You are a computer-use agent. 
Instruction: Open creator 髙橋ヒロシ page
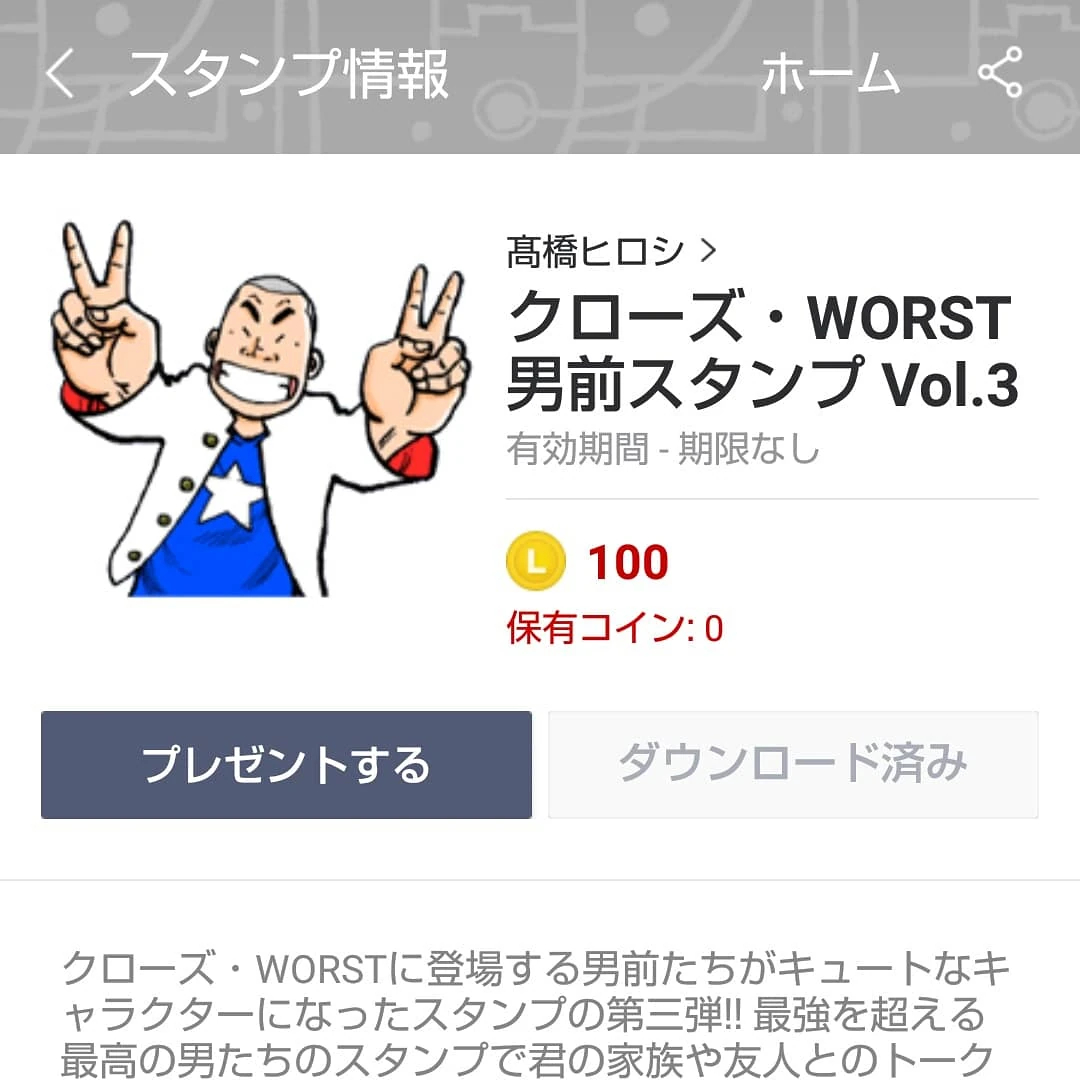pyautogui.click(x=610, y=252)
